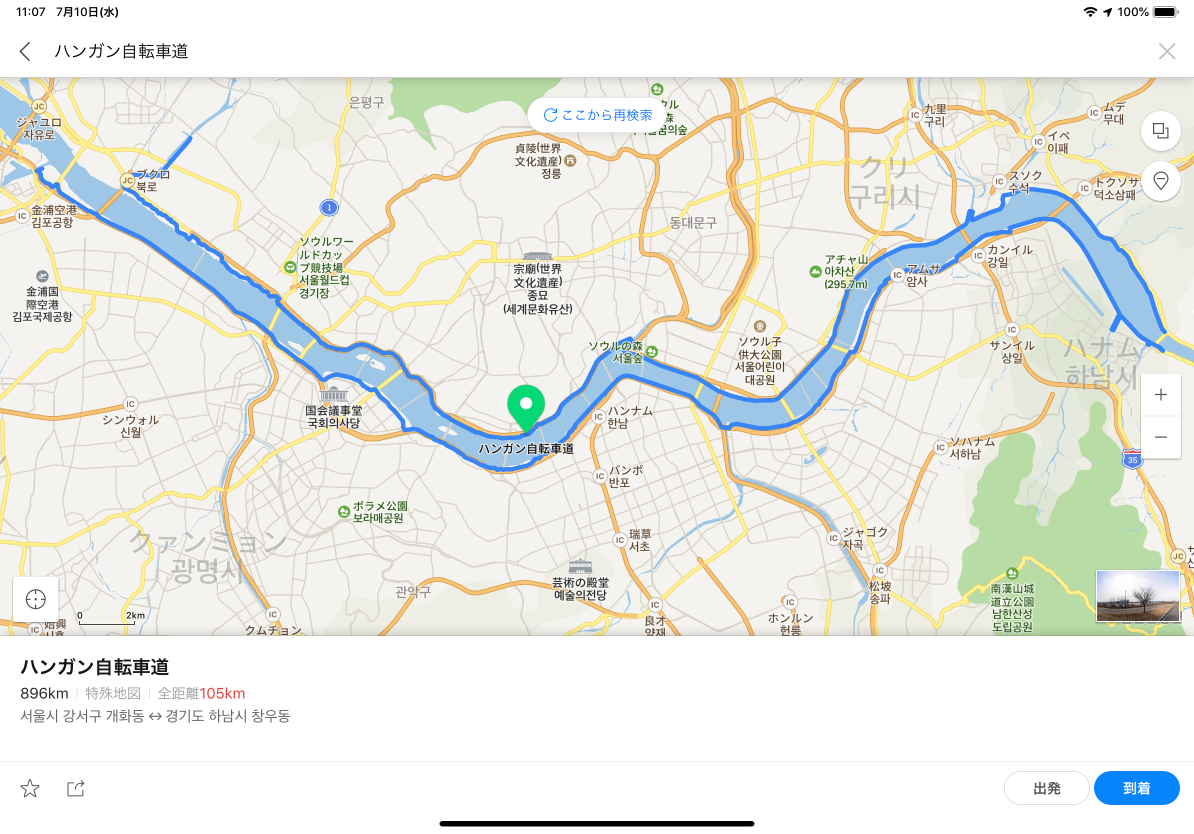This screenshot has width=1194, height=834.
Task: Set as destination with 到着
Action: click(x=1136, y=788)
